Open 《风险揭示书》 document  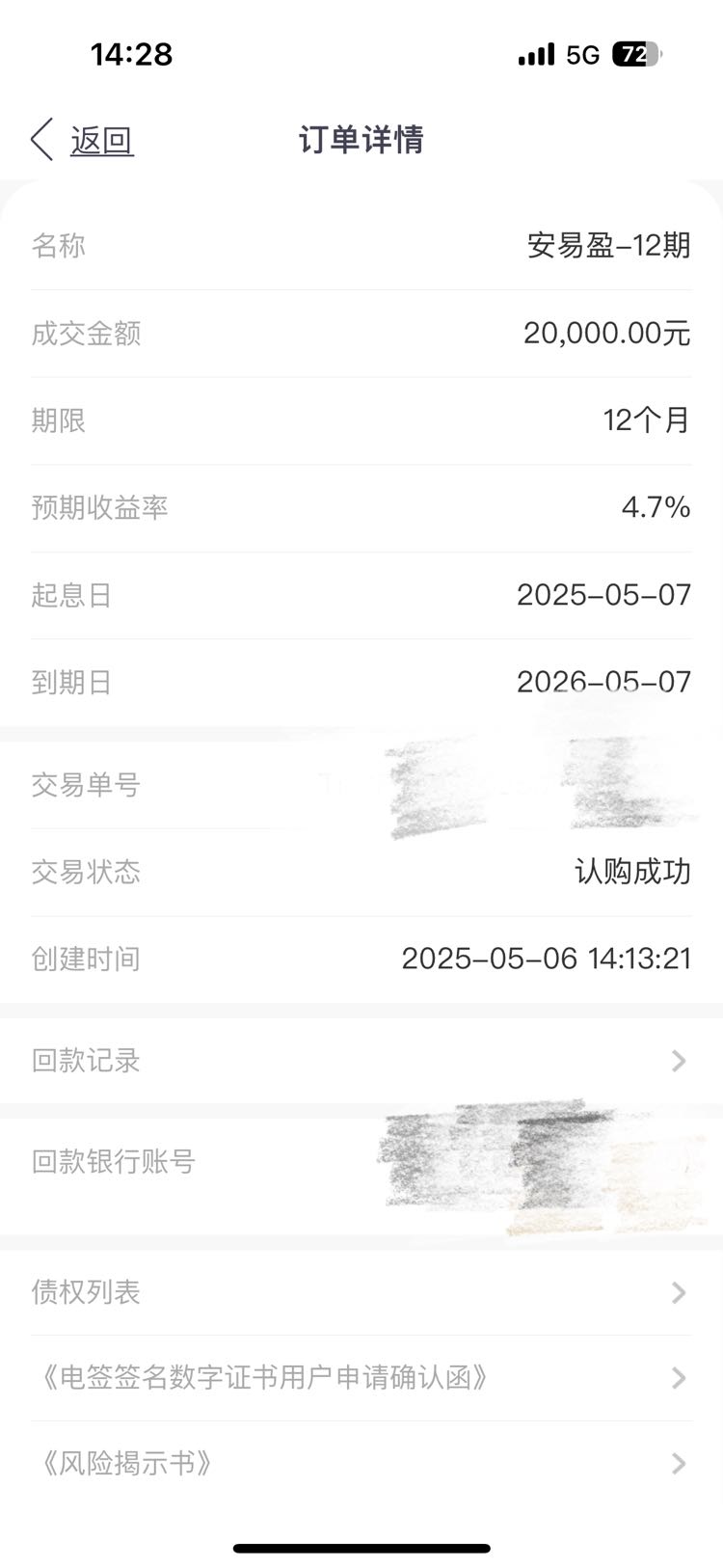(361, 1464)
